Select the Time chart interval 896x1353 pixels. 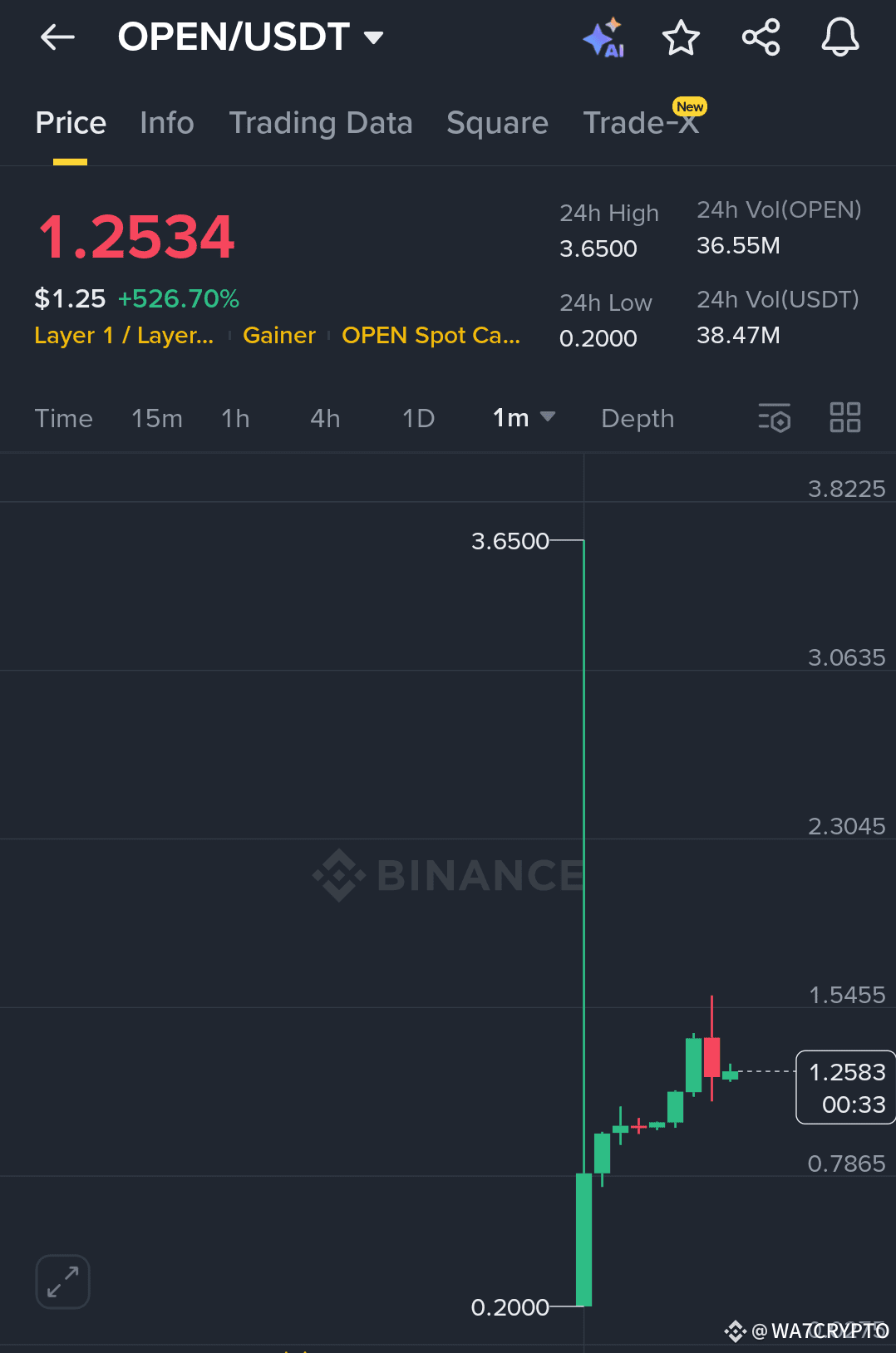pos(64,418)
